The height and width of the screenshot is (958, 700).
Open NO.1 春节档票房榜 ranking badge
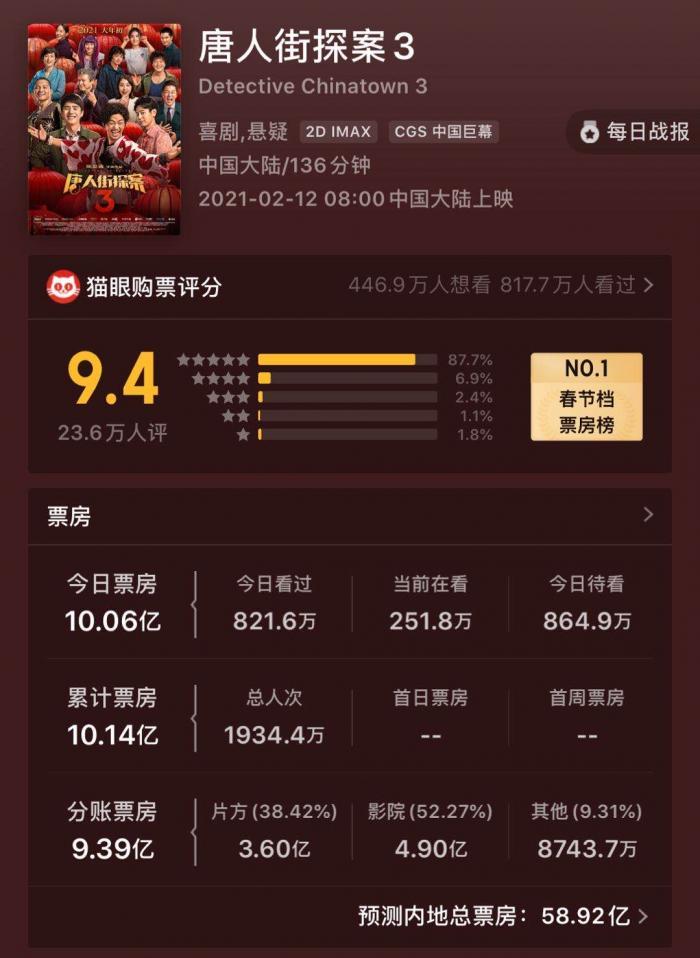pyautogui.click(x=586, y=397)
